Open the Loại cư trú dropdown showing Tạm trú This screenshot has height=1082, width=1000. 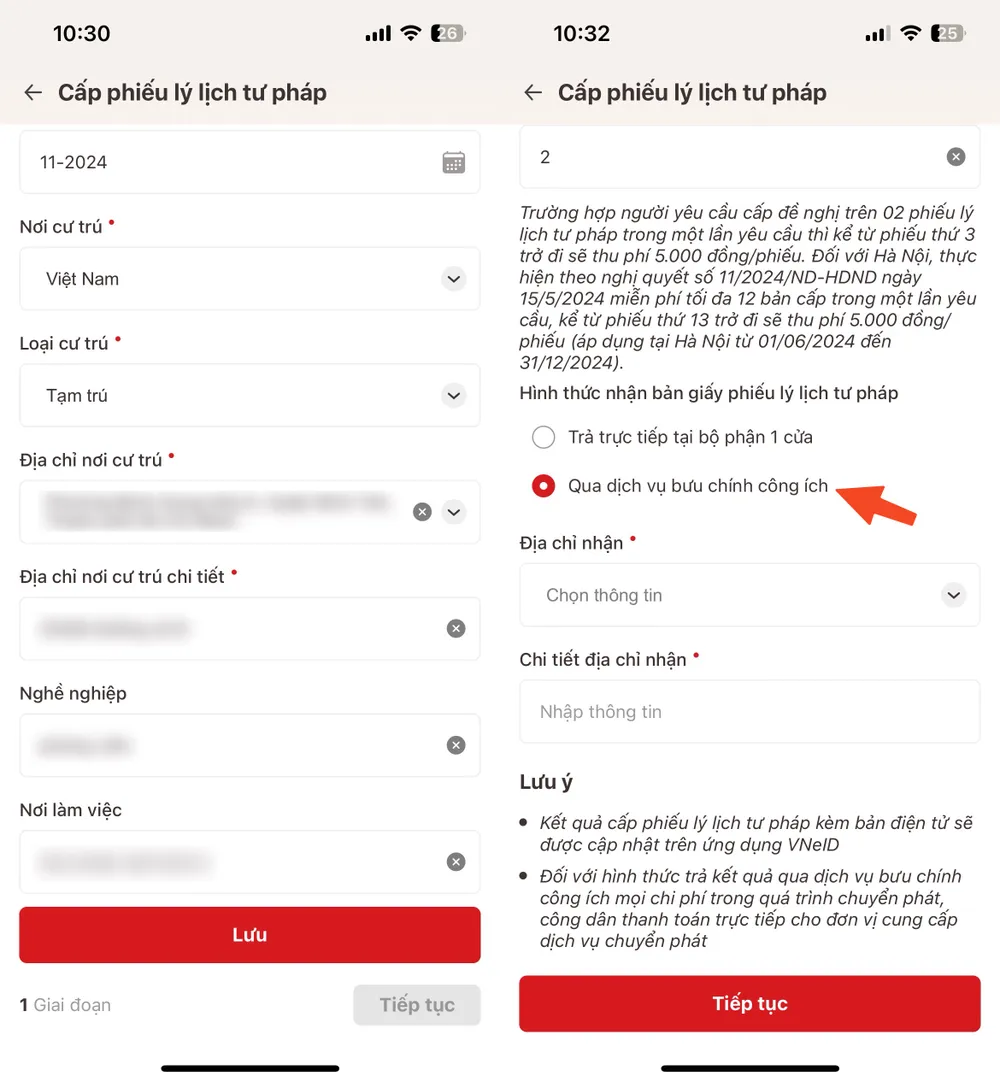[x=453, y=396]
